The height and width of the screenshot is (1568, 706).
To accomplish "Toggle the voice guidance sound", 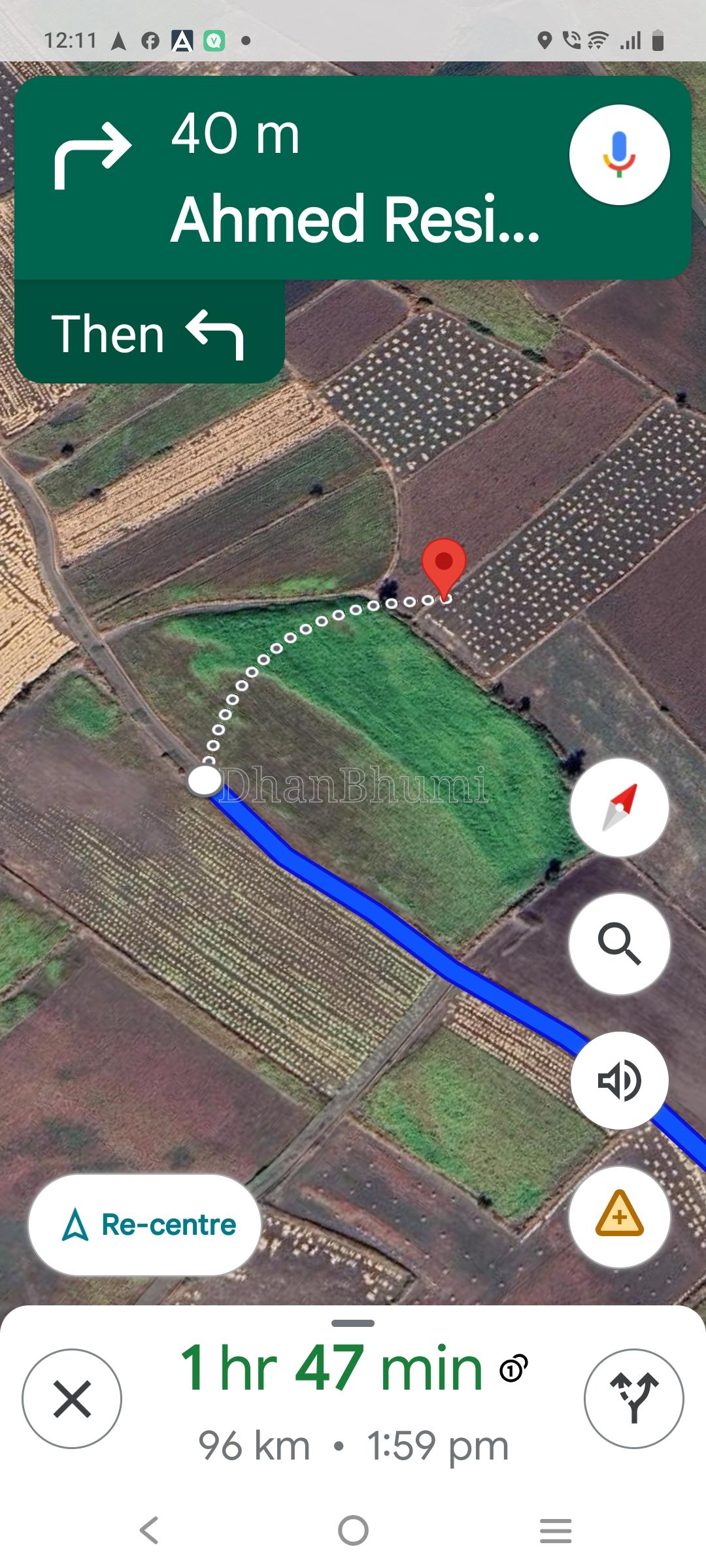I will pos(619,1081).
